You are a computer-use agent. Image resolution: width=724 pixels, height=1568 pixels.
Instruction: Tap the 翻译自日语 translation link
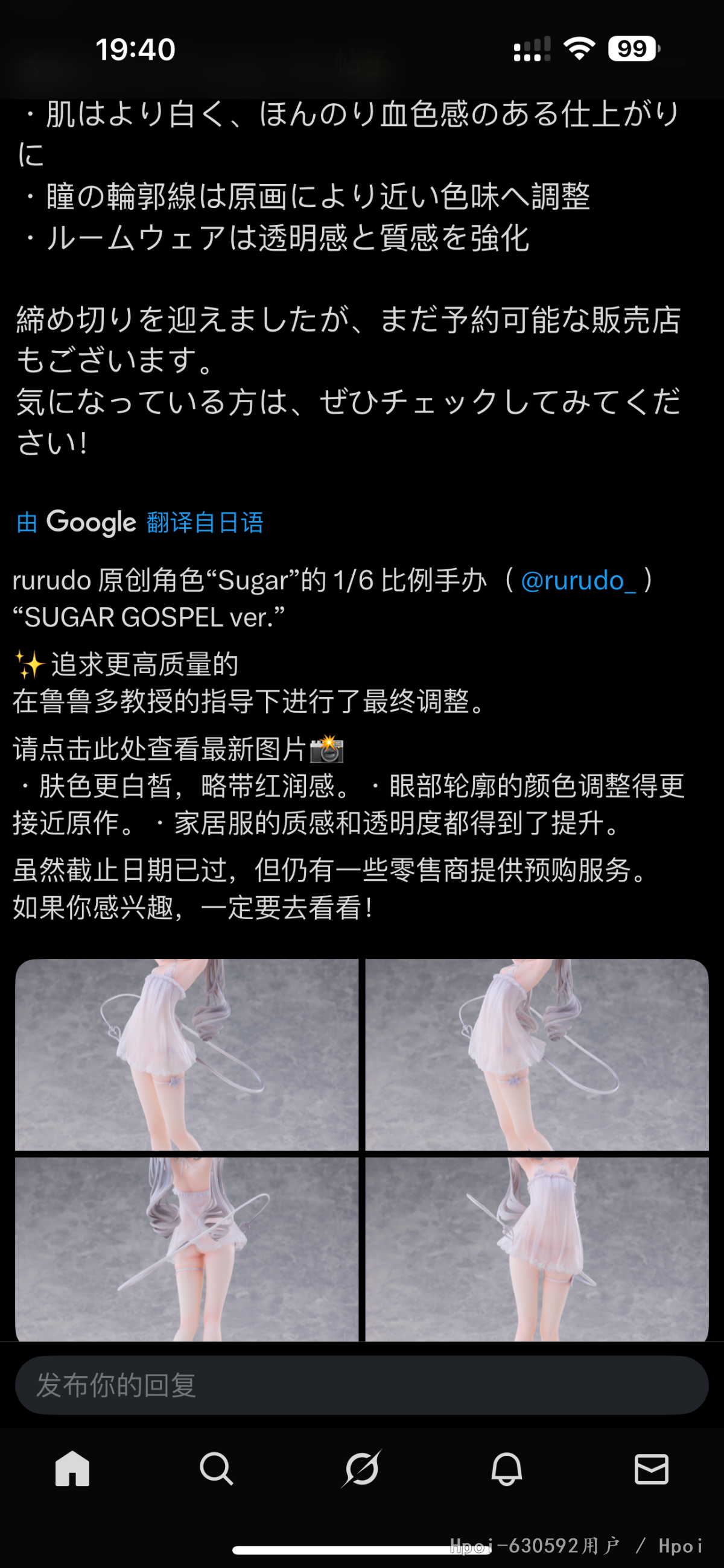(205, 522)
